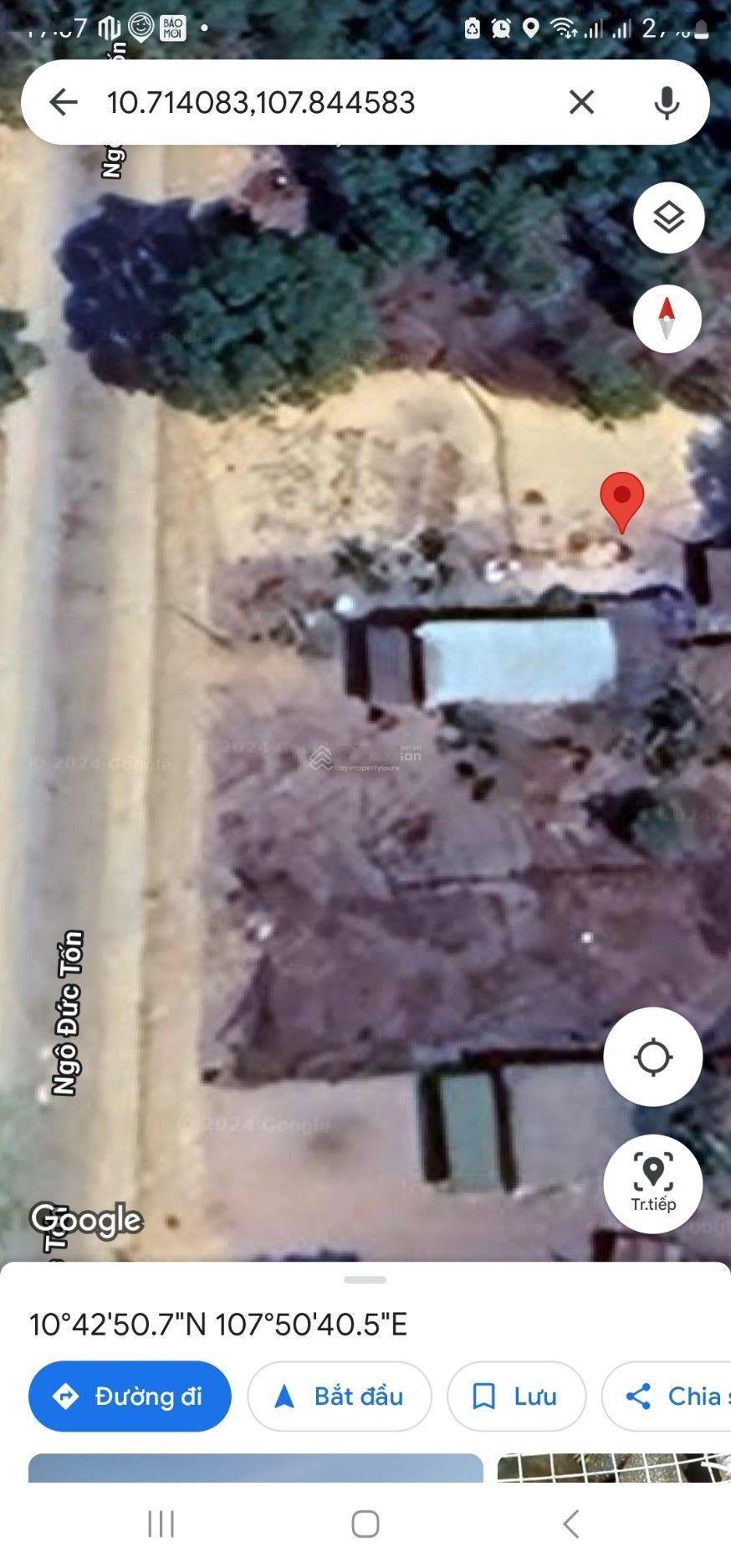Start voice search with microphone

pyautogui.click(x=667, y=102)
